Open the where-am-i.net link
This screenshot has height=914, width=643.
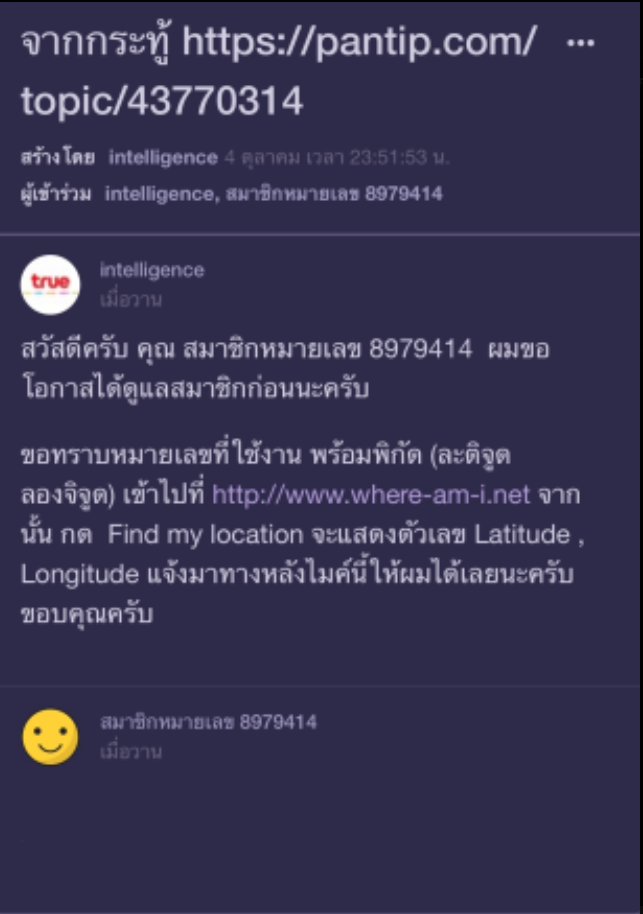tap(371, 494)
